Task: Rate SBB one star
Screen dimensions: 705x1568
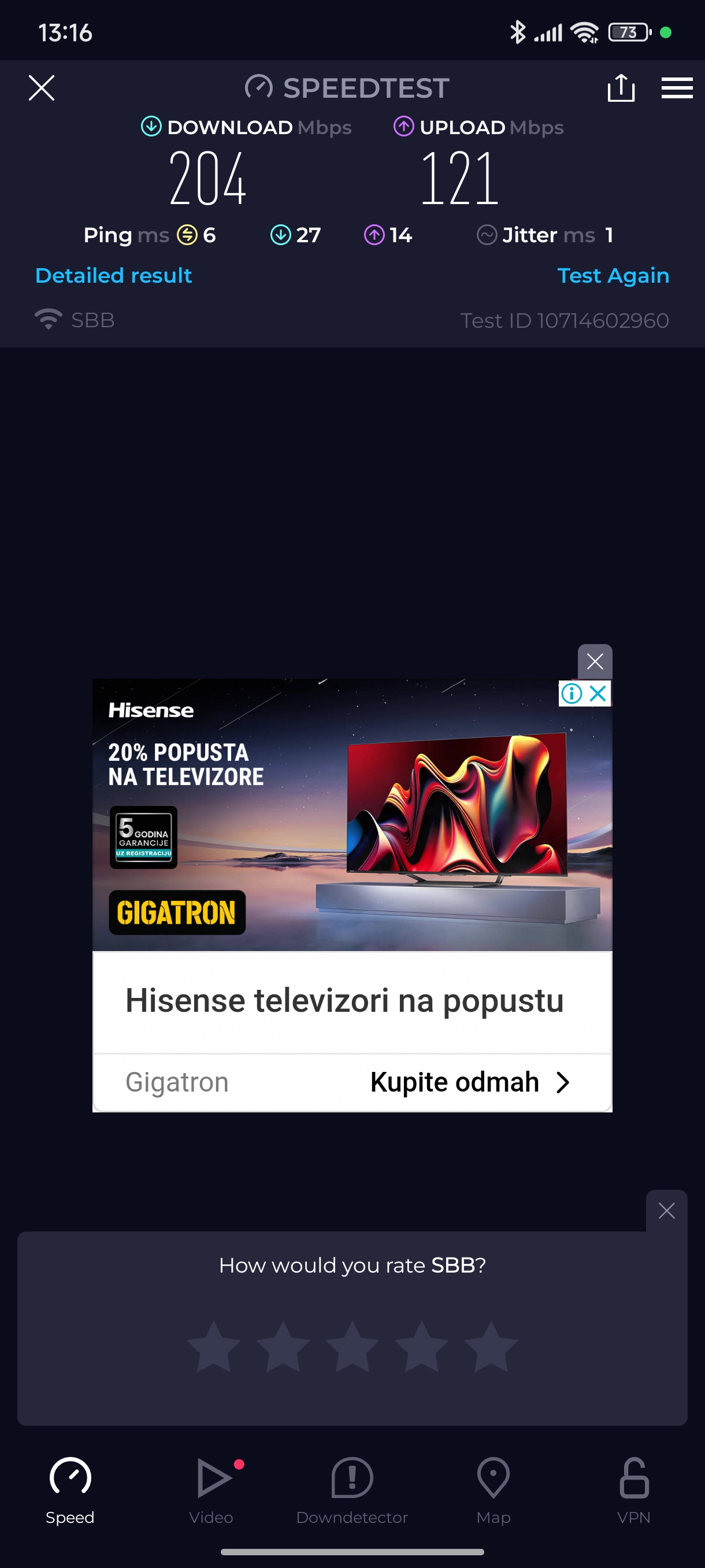Action: pyautogui.click(x=213, y=1347)
